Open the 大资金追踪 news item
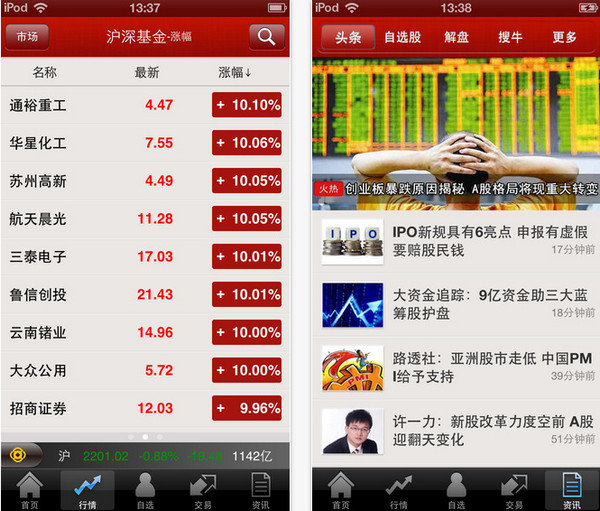 (456, 305)
